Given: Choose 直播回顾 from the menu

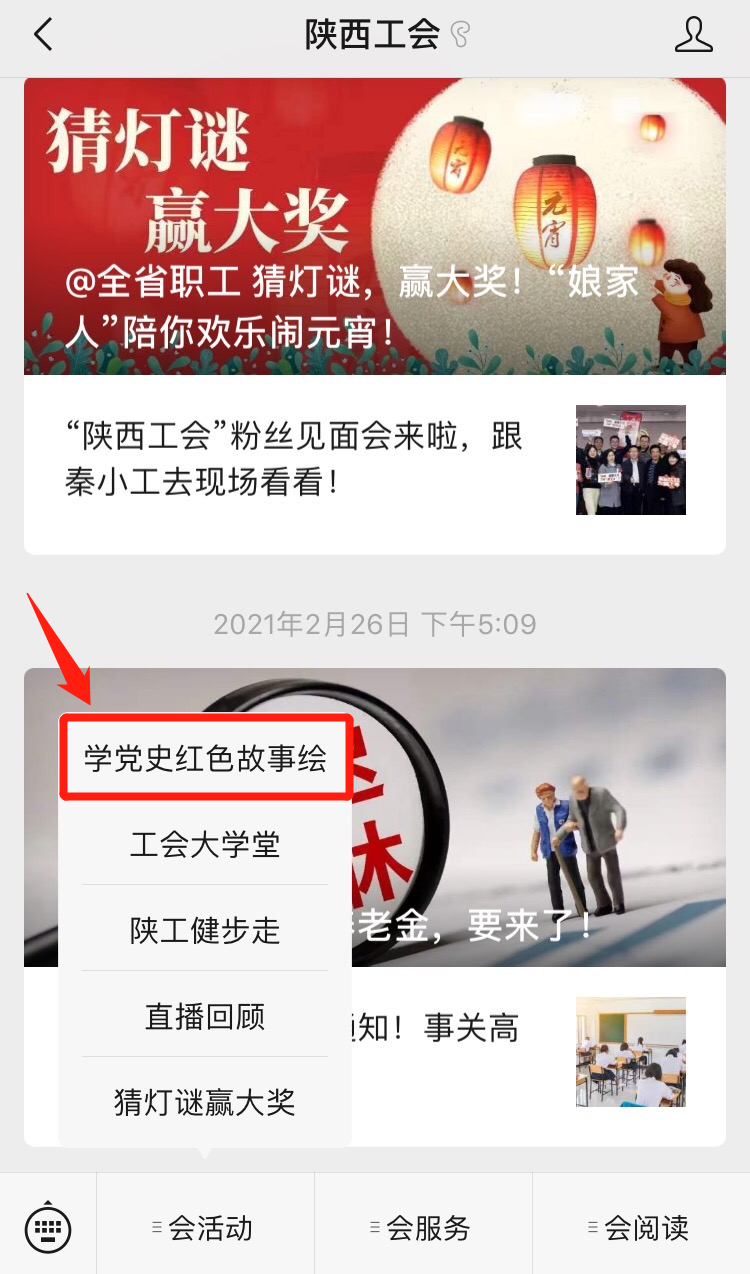Looking at the screenshot, I should click(x=205, y=1016).
